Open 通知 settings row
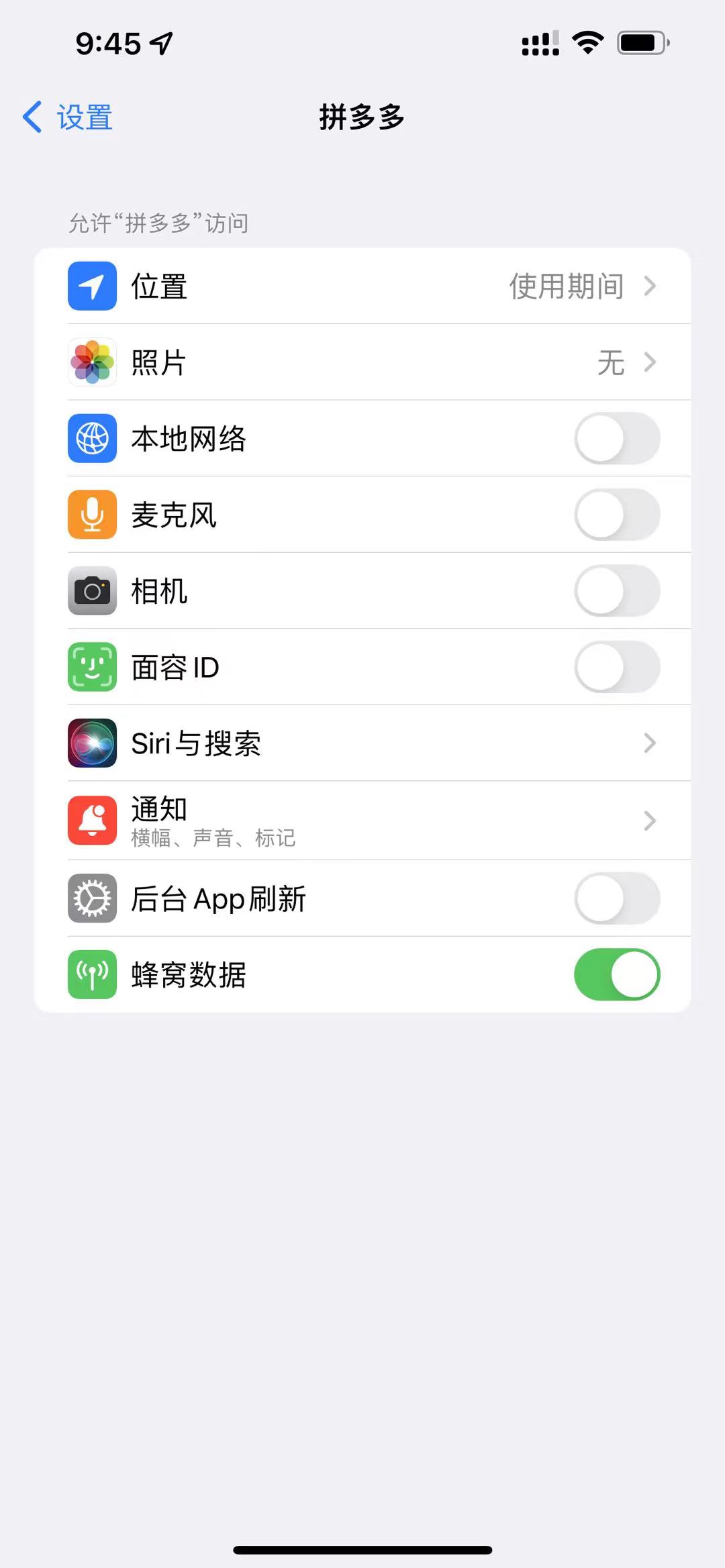 (362, 821)
